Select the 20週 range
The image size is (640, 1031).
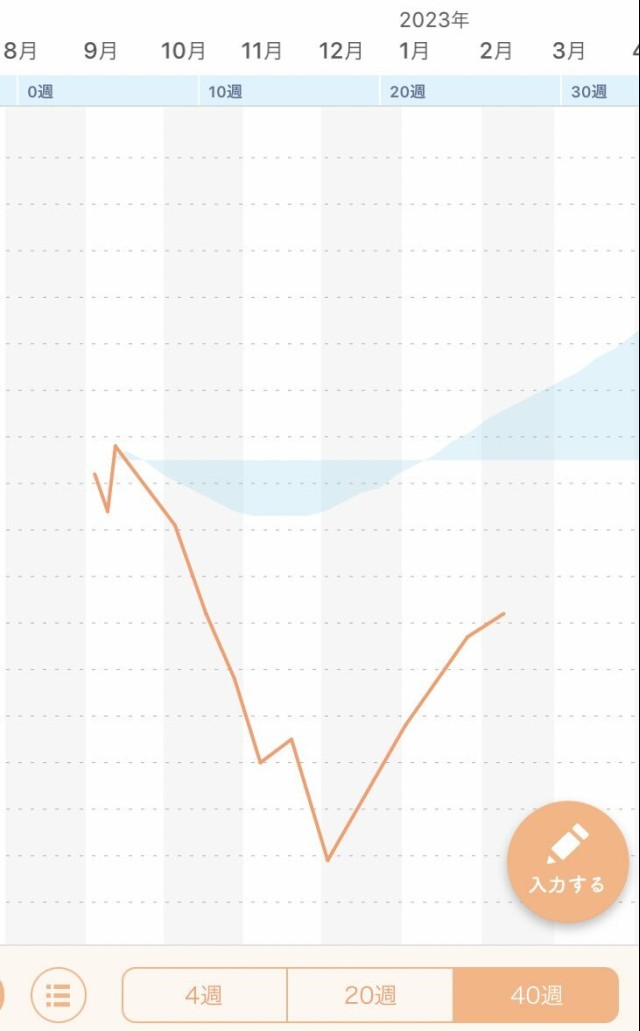point(370,995)
